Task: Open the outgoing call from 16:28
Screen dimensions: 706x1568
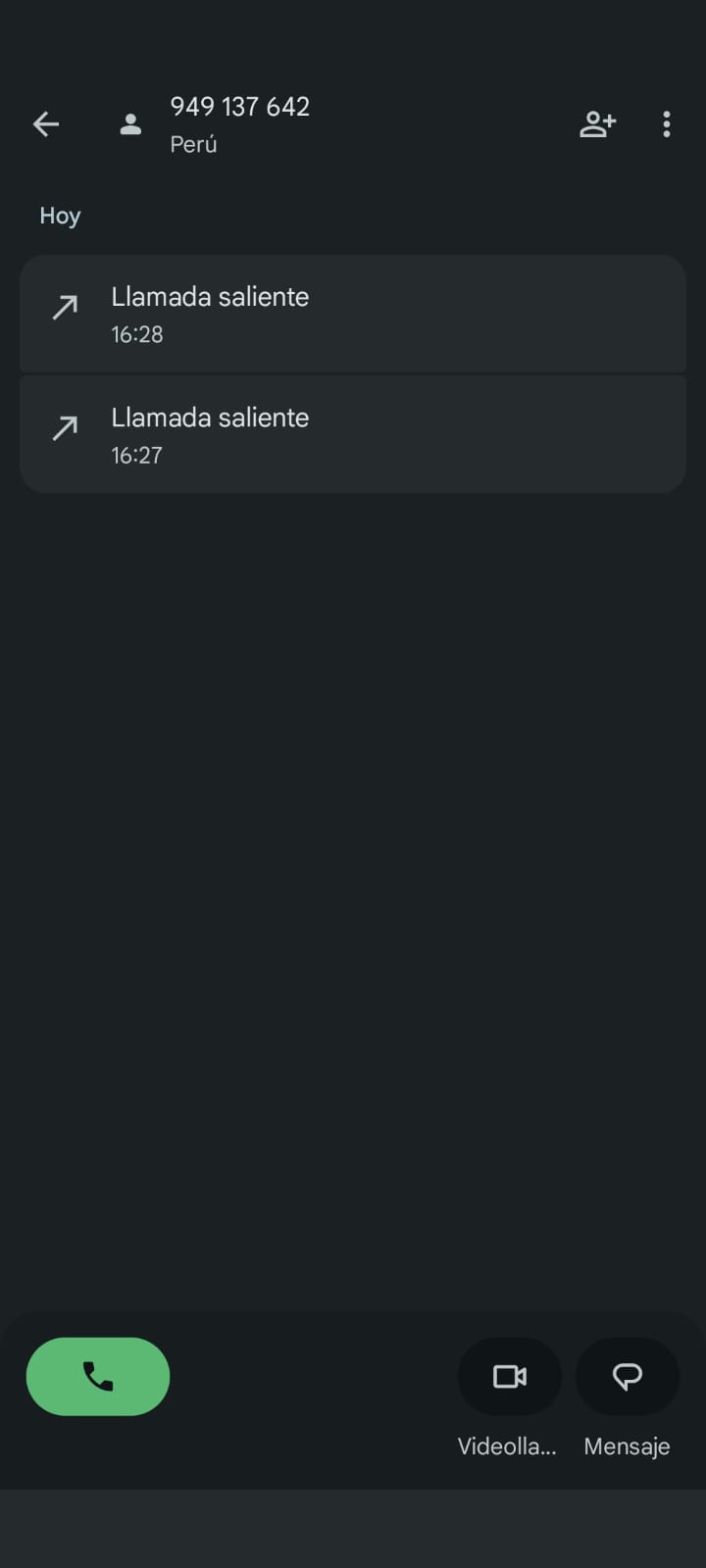Action: tap(353, 314)
